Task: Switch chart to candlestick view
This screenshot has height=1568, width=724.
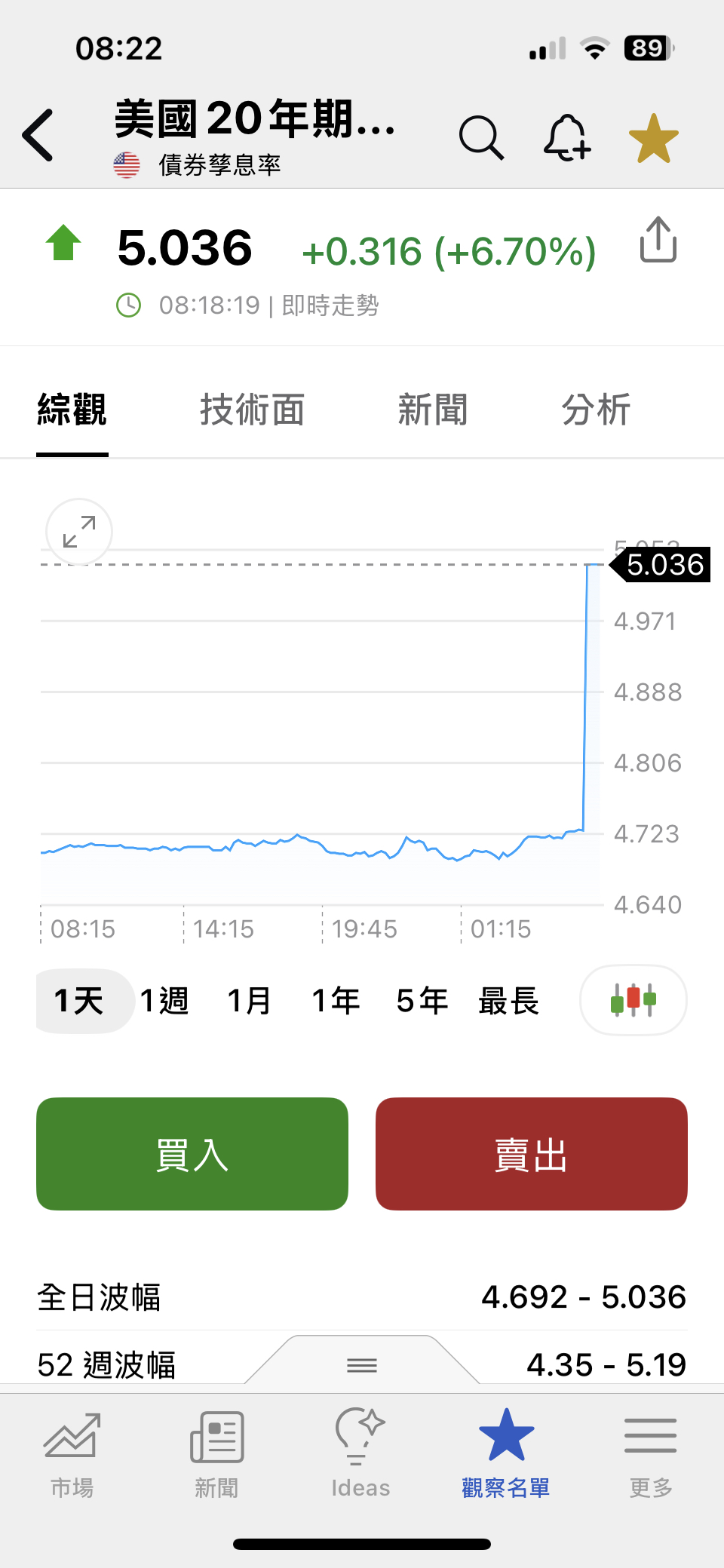Action: tap(633, 999)
